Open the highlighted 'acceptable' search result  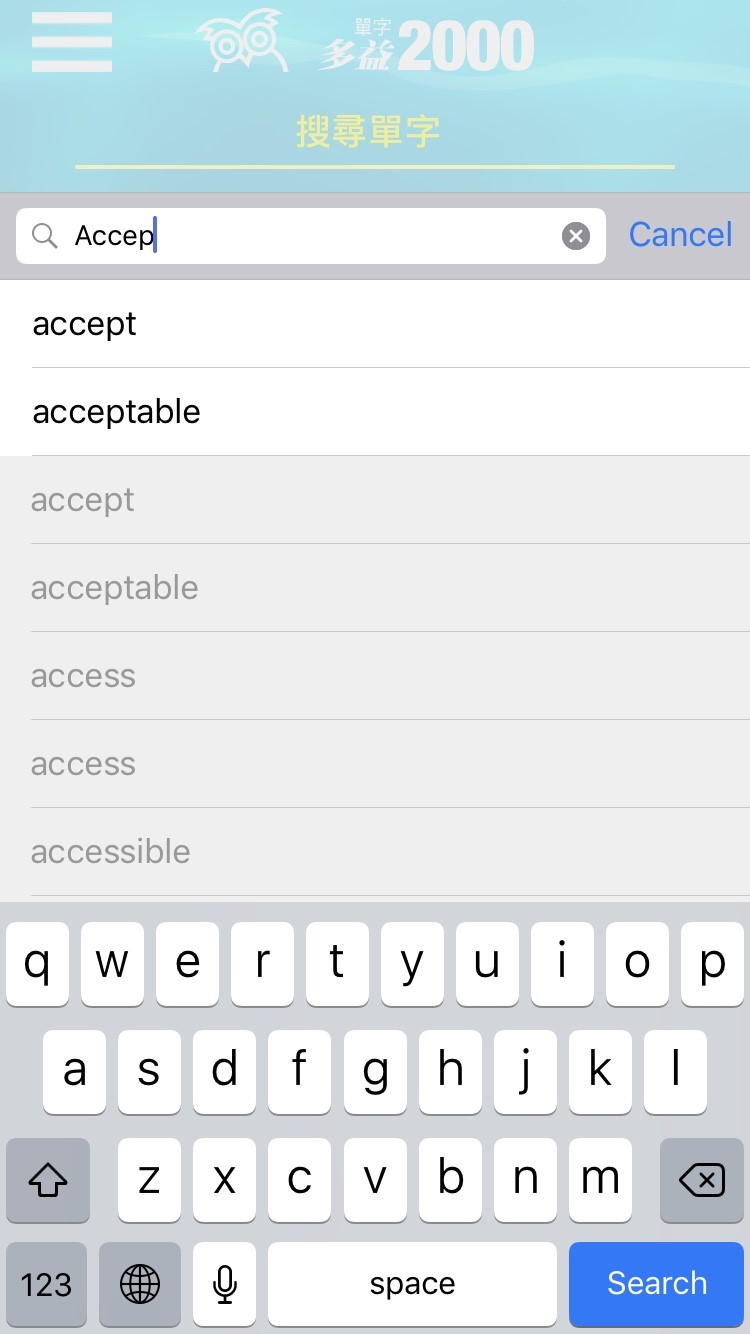coord(375,412)
